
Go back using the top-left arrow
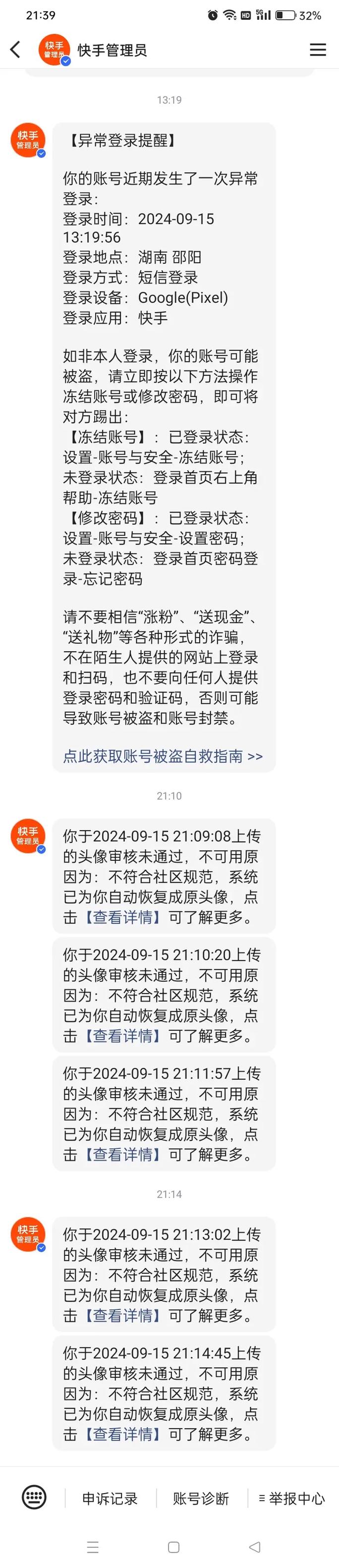[16, 49]
